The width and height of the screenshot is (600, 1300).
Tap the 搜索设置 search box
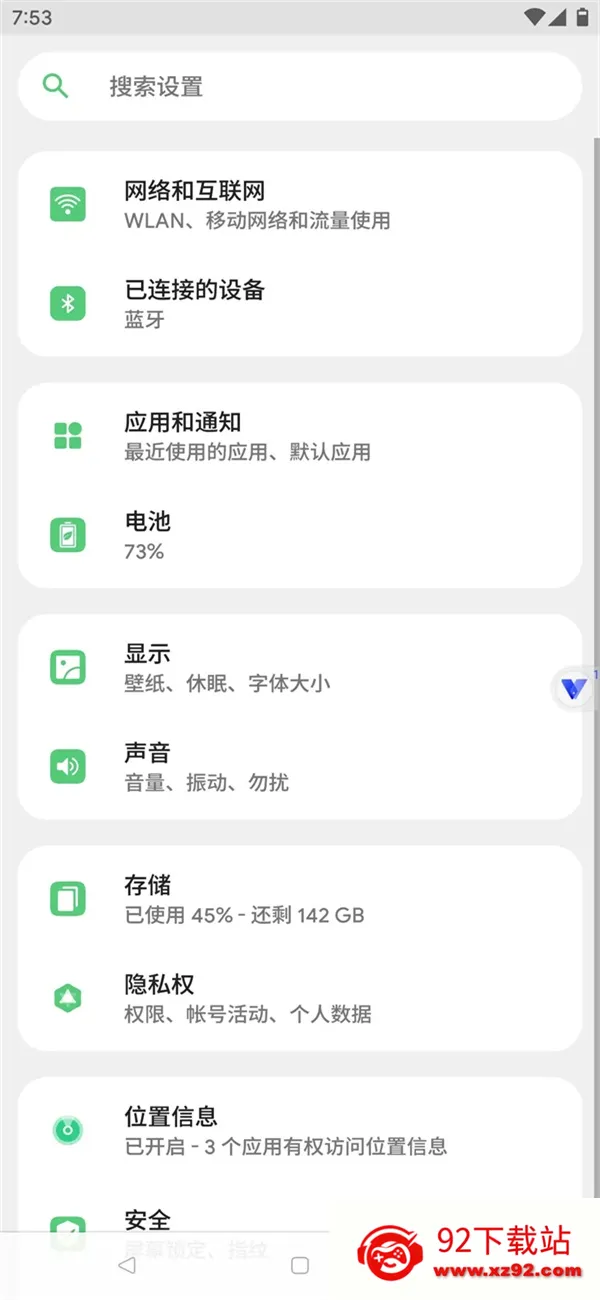click(300, 87)
